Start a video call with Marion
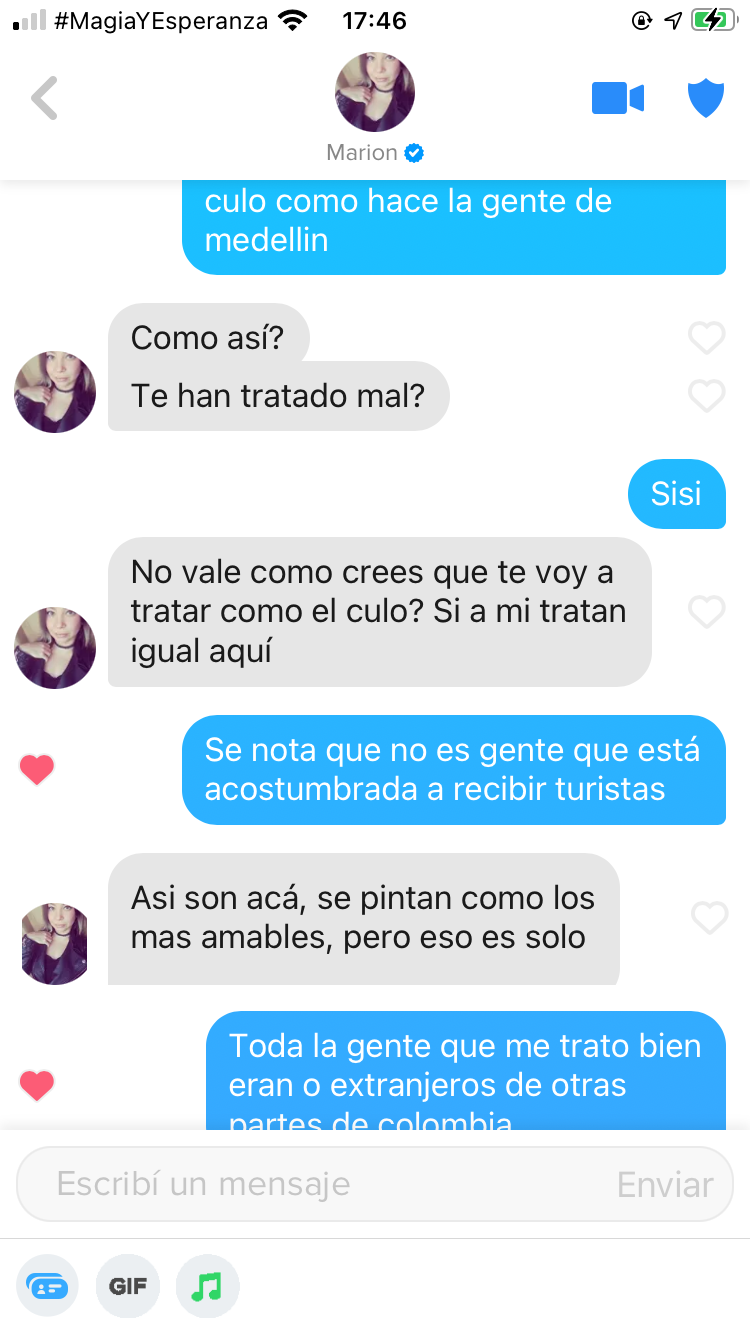 point(617,98)
